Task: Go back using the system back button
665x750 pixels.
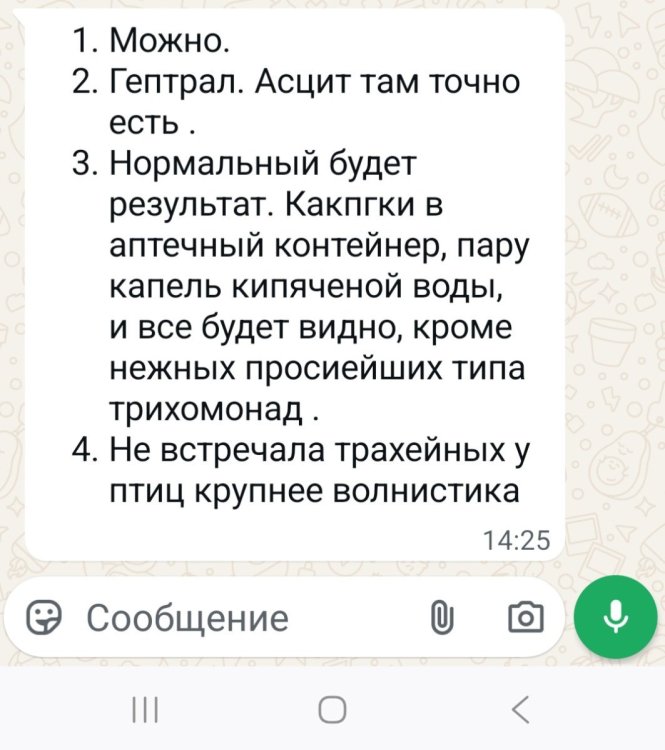Action: point(519,710)
